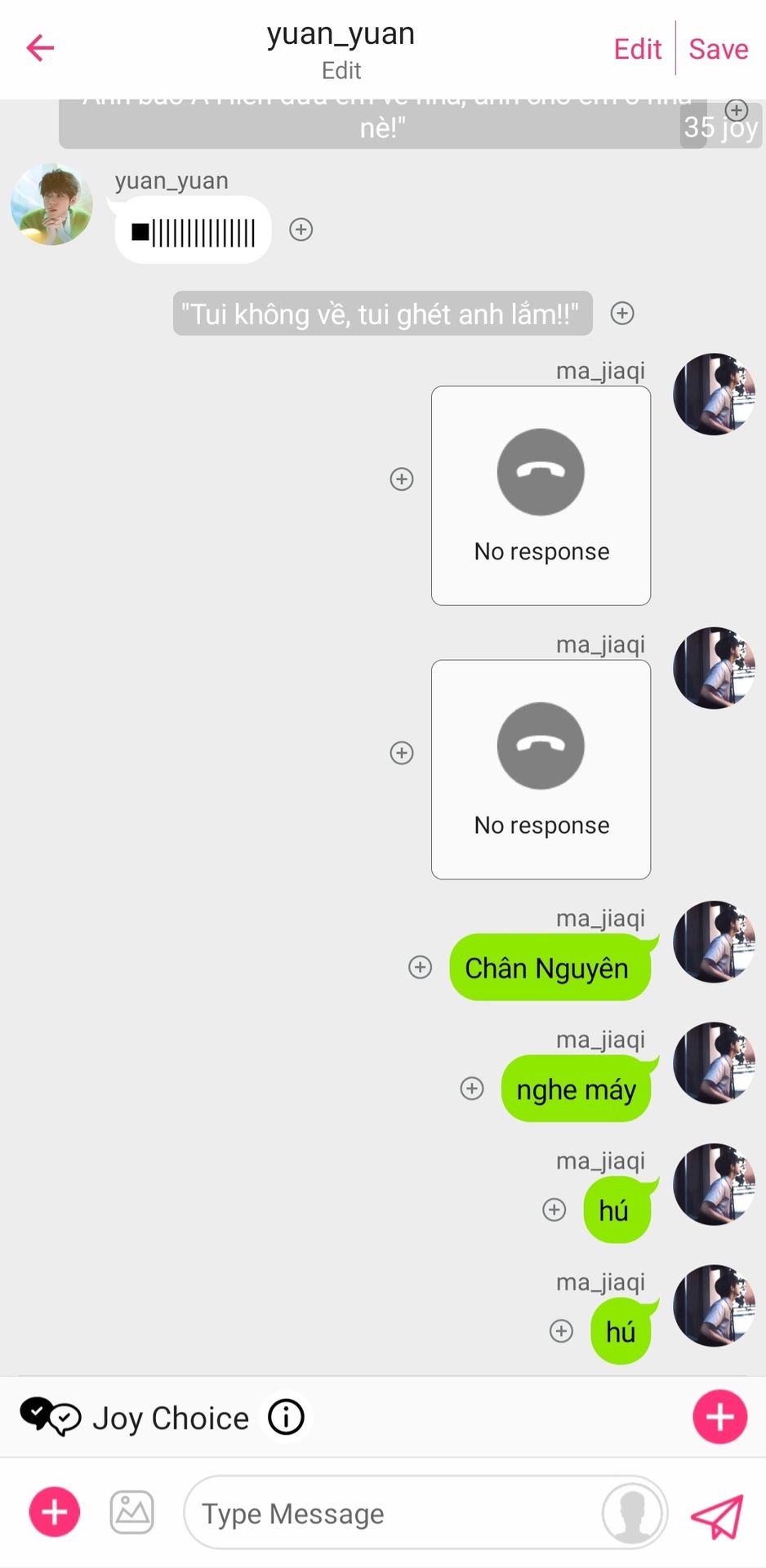Go back with the pink arrow
Image resolution: width=766 pixels, height=1568 pixels.
tap(40, 48)
